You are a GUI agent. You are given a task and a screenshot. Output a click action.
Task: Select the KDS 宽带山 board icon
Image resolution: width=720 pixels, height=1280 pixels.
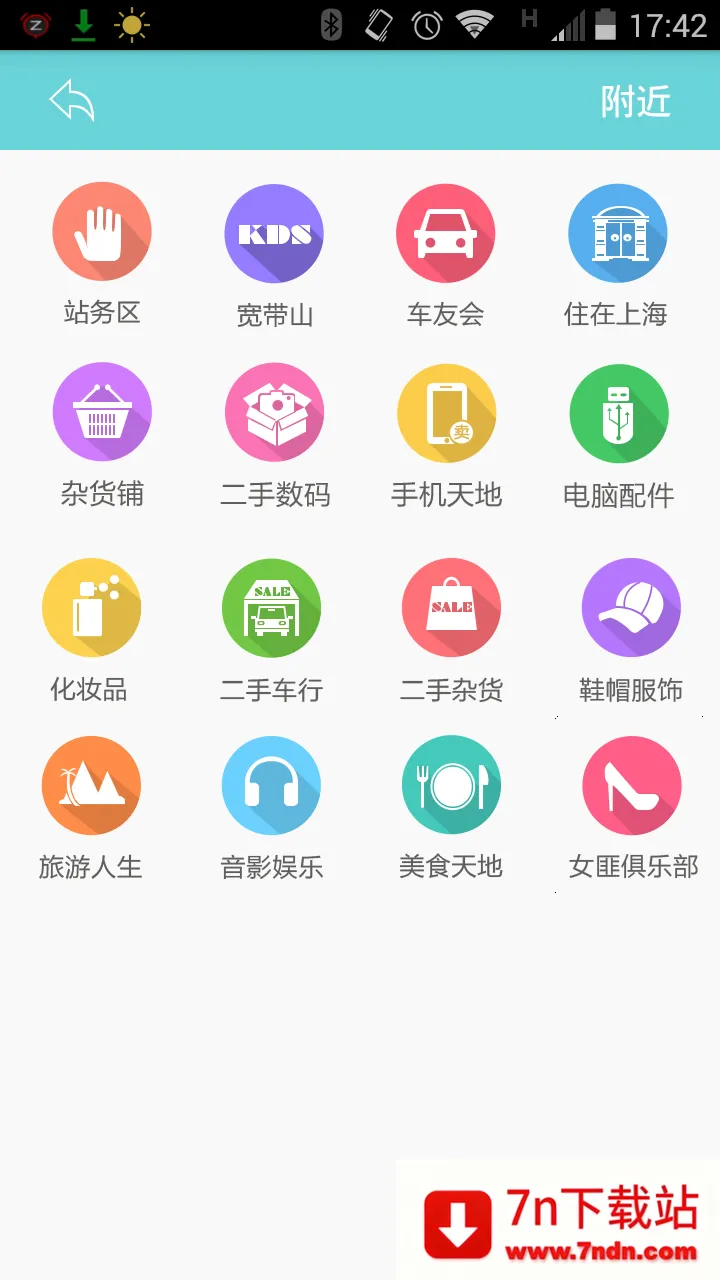click(x=274, y=233)
